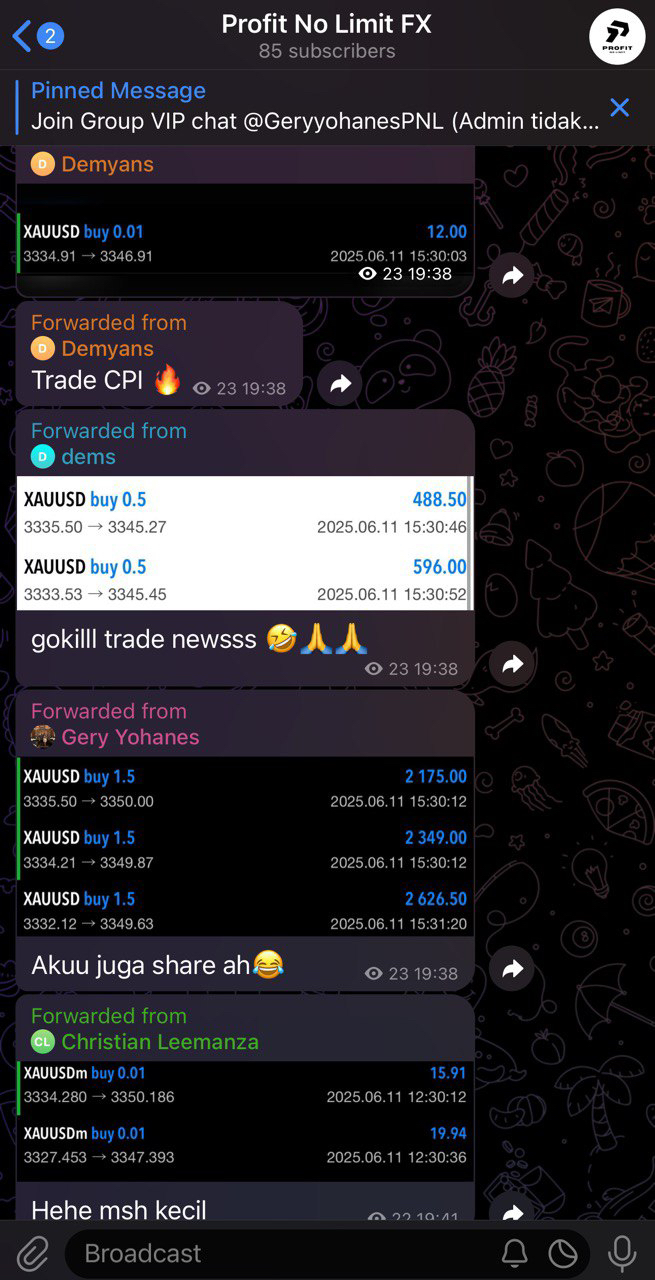
Task: Forward the "Akuu juga share ah" message
Action: [512, 969]
